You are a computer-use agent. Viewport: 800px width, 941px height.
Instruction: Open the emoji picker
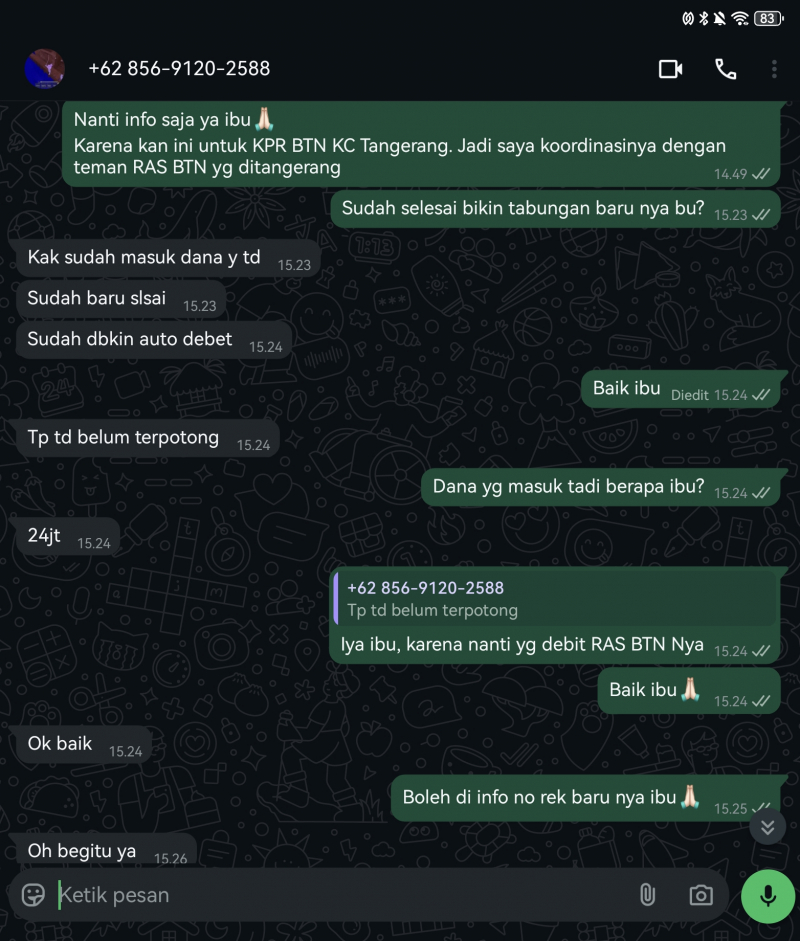click(33, 894)
